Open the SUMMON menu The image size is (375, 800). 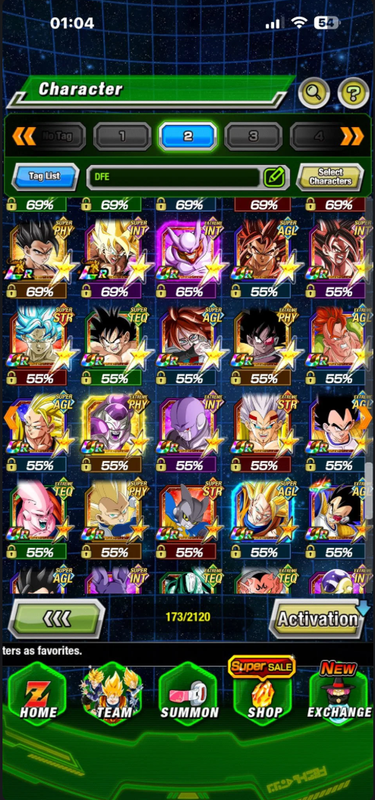(x=188, y=694)
